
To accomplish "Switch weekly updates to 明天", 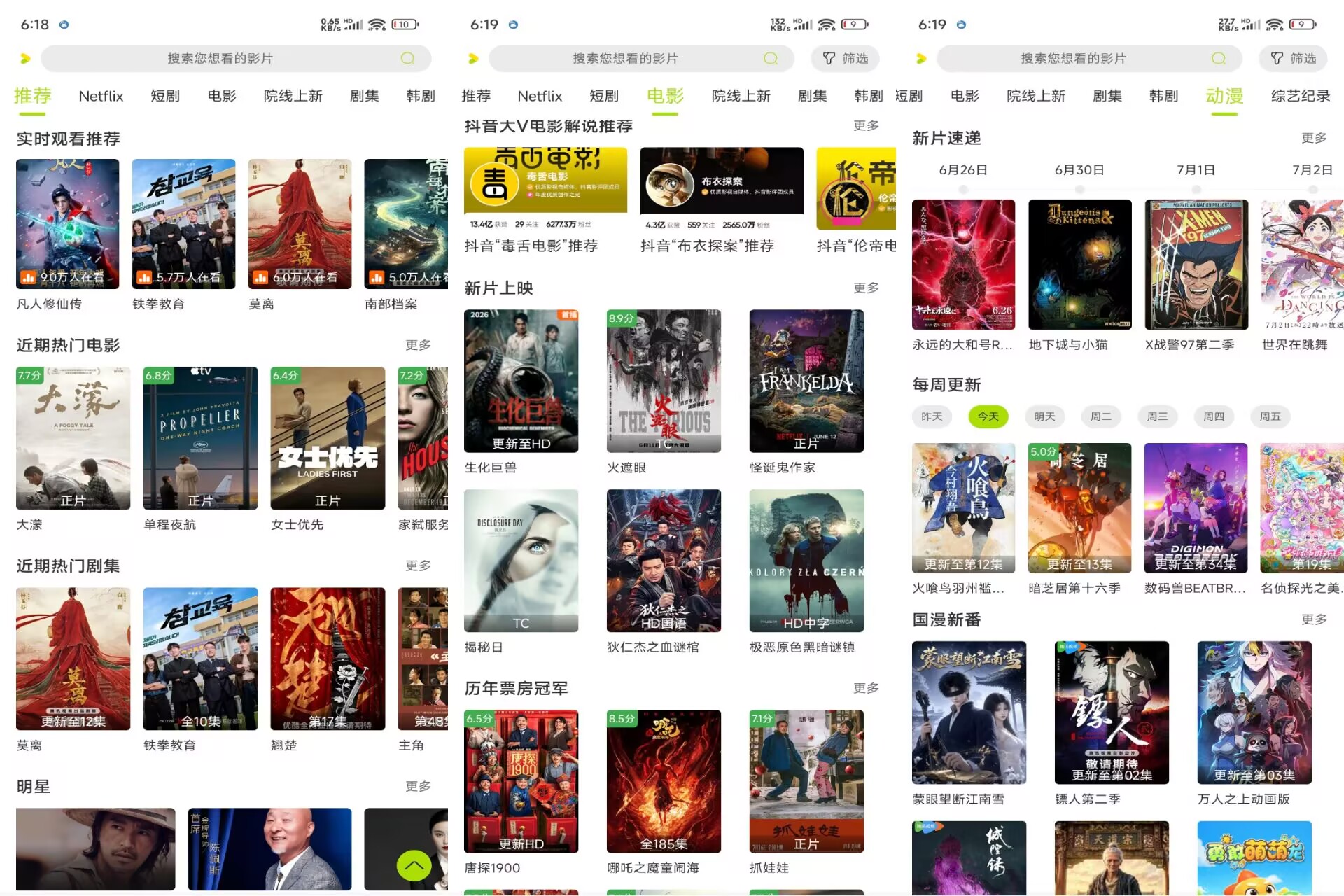I will [x=1044, y=416].
